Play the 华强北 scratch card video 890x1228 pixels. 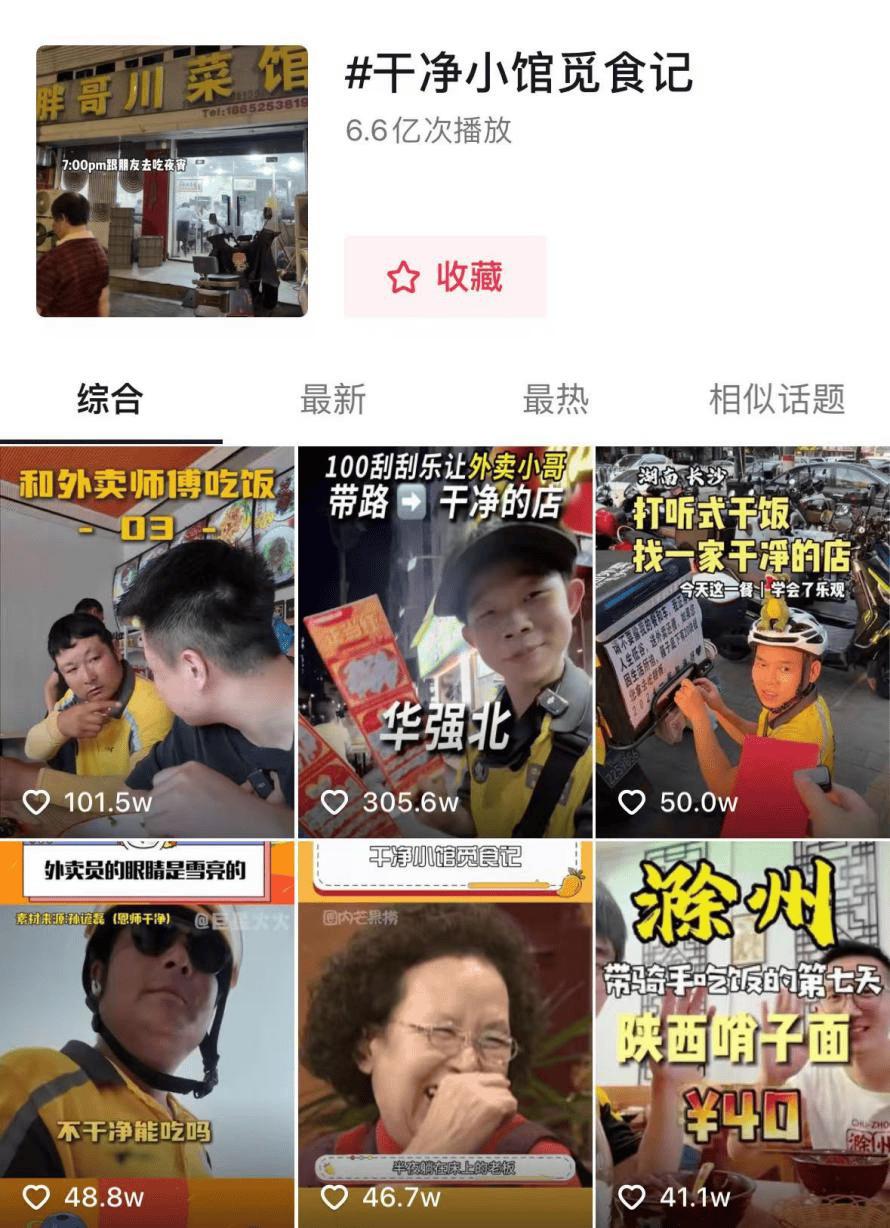(445, 642)
